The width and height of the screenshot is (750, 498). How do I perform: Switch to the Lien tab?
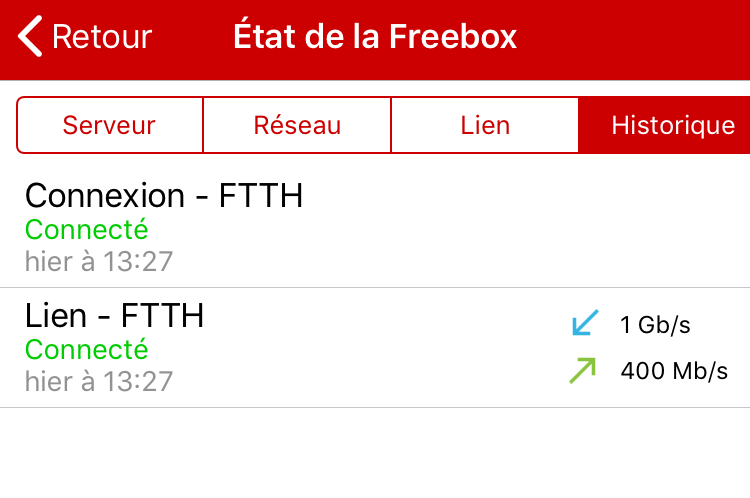(x=485, y=126)
